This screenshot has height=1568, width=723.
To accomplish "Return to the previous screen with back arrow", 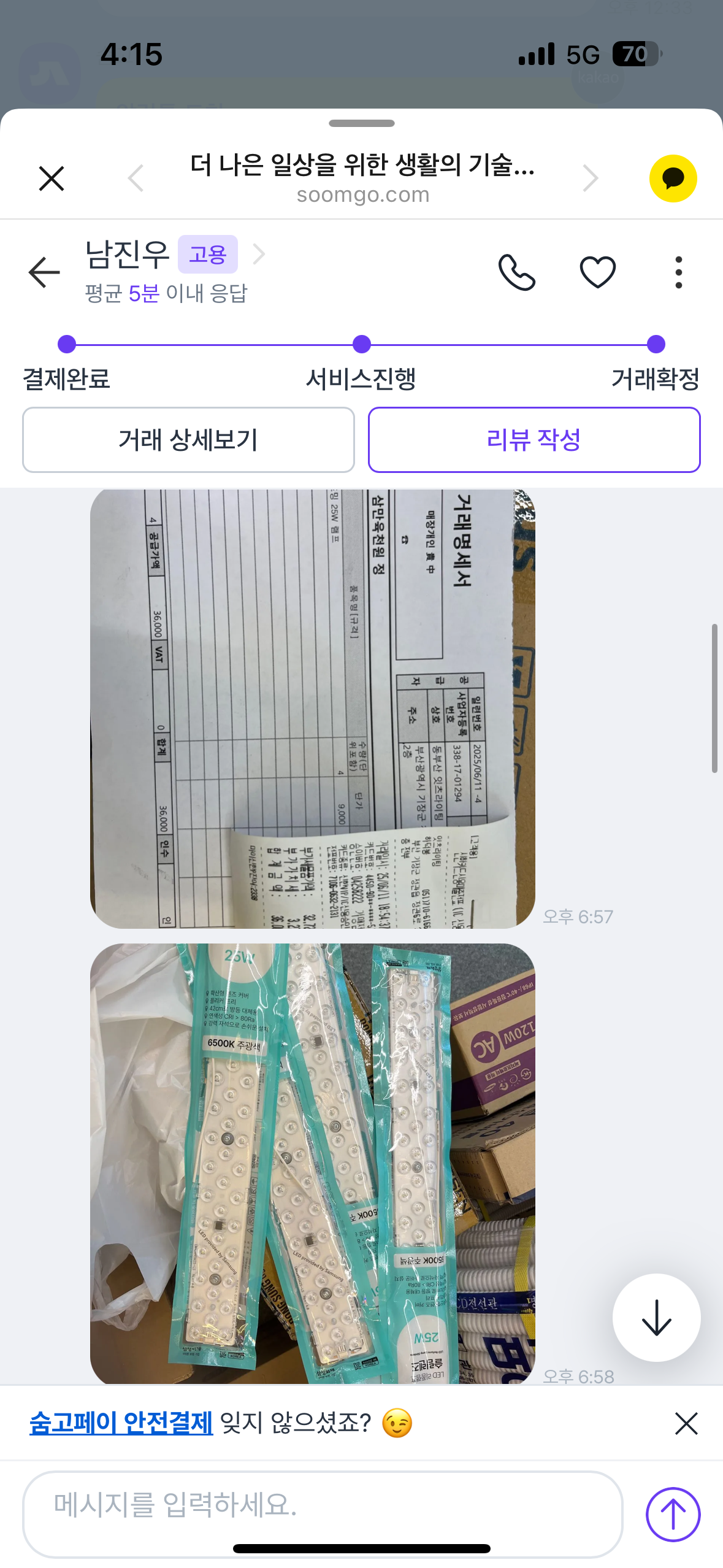I will 44,272.
